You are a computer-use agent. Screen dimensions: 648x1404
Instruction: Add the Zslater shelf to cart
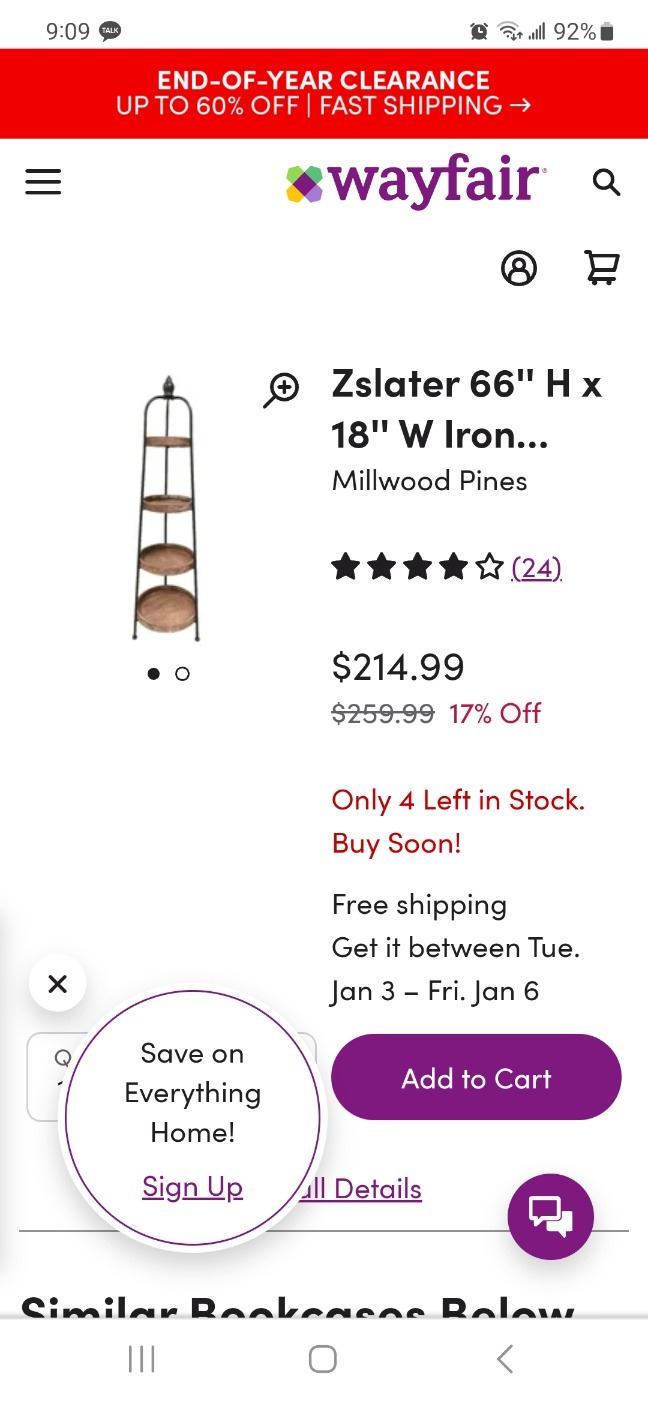coord(476,1078)
